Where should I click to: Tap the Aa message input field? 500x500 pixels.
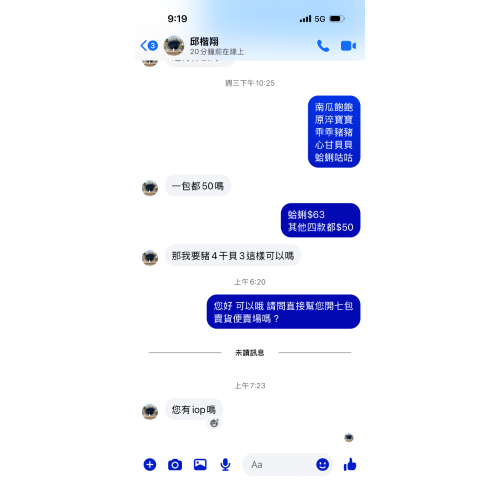[x=279, y=464]
